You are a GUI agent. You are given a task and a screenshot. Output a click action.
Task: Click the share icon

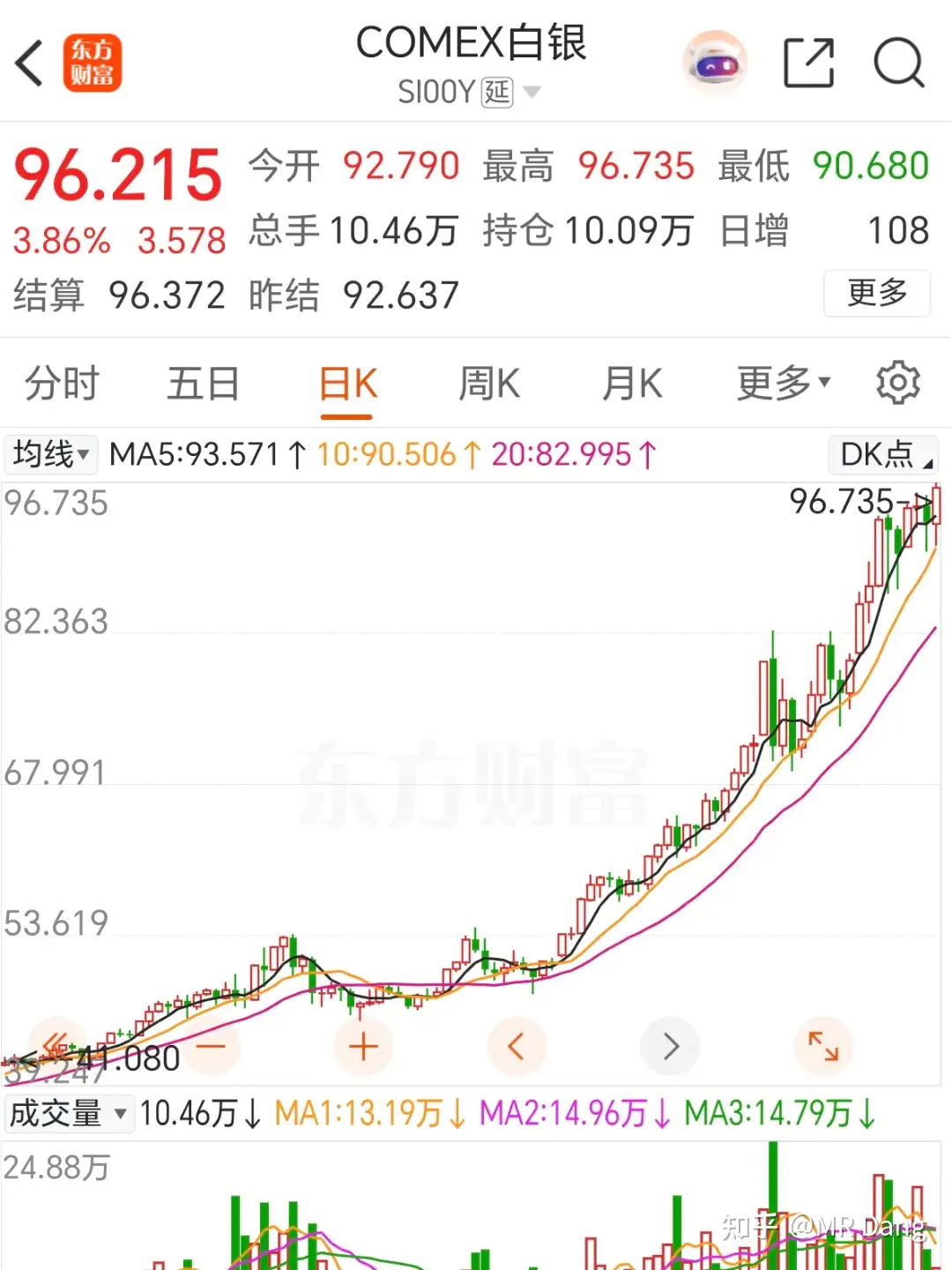click(807, 60)
